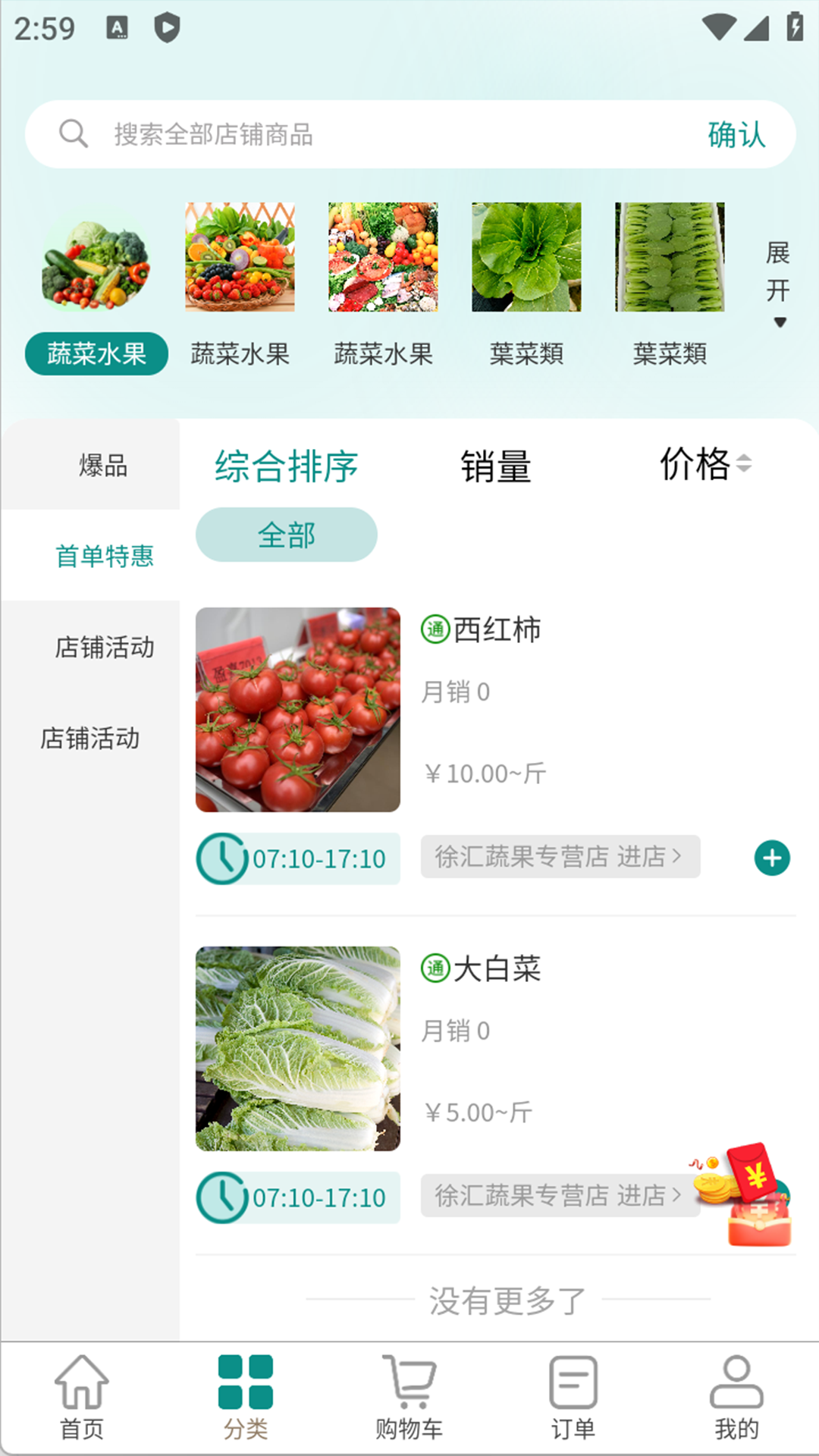Screen dimensions: 819x1456
Task: View the 西红柿 delivery time 07:10-17:10 badge
Action: point(297,858)
